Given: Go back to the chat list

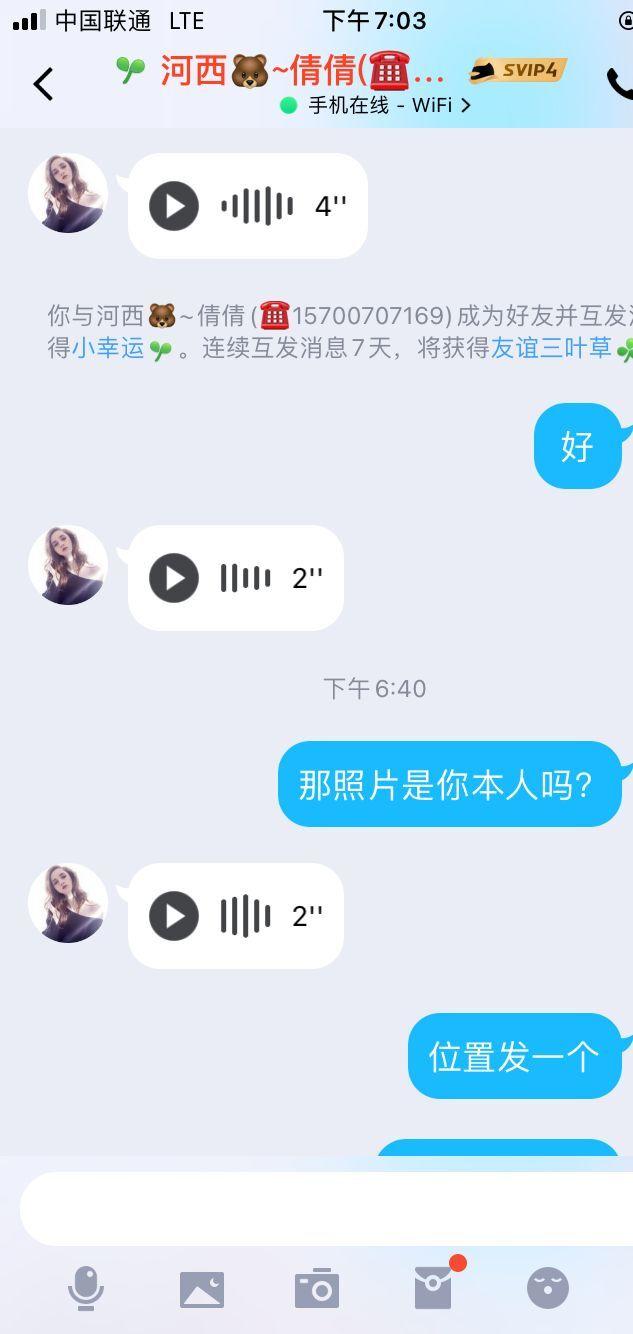Looking at the screenshot, I should 43,84.
